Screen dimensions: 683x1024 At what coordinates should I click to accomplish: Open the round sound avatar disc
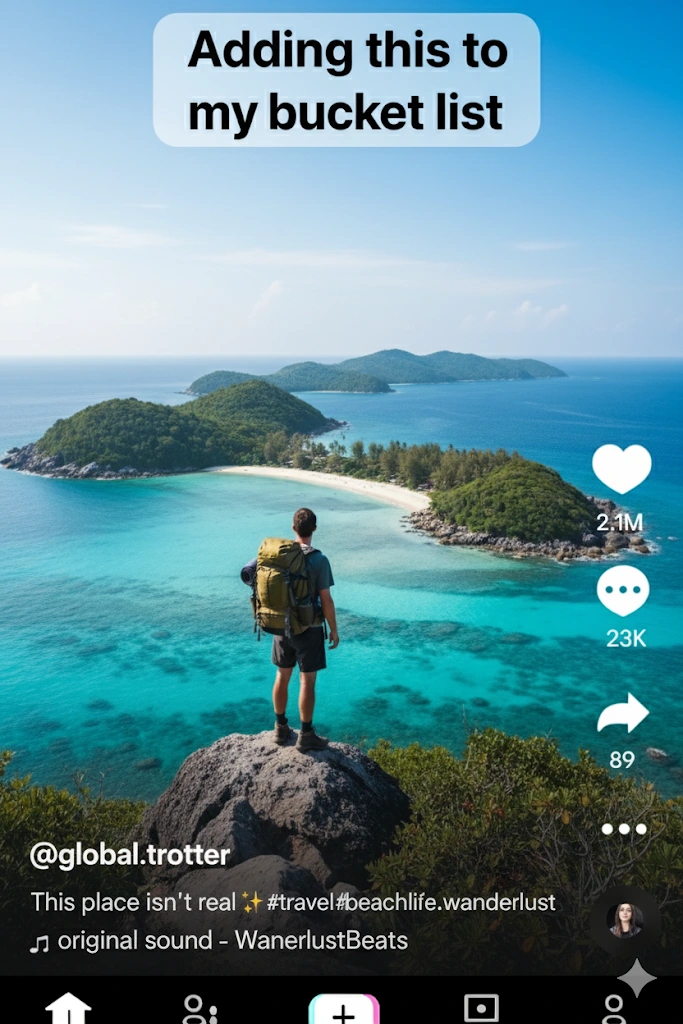tap(625, 919)
